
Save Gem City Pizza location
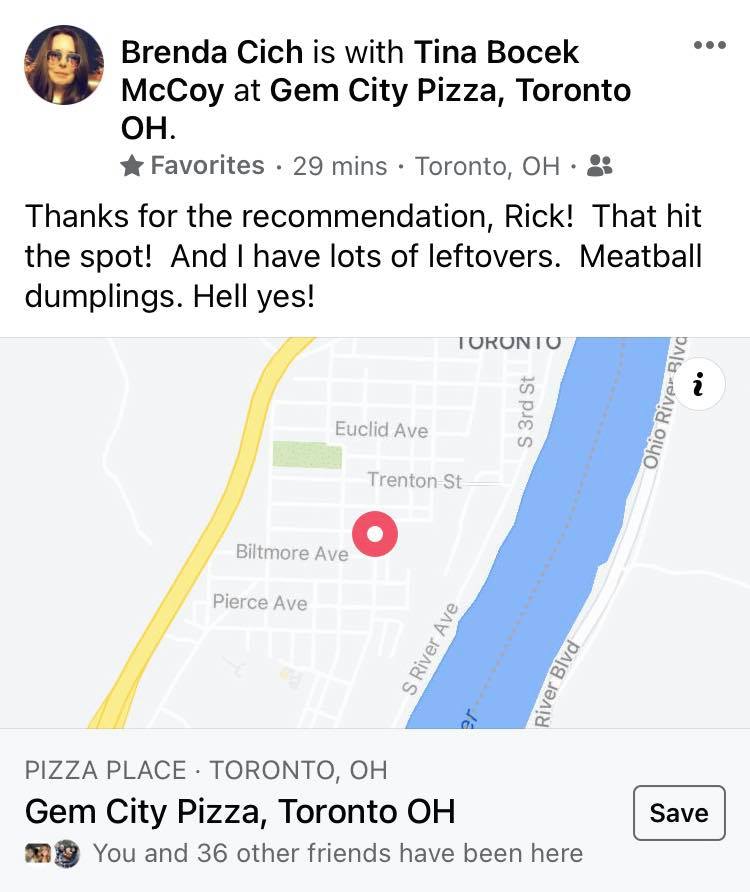pyautogui.click(x=678, y=813)
